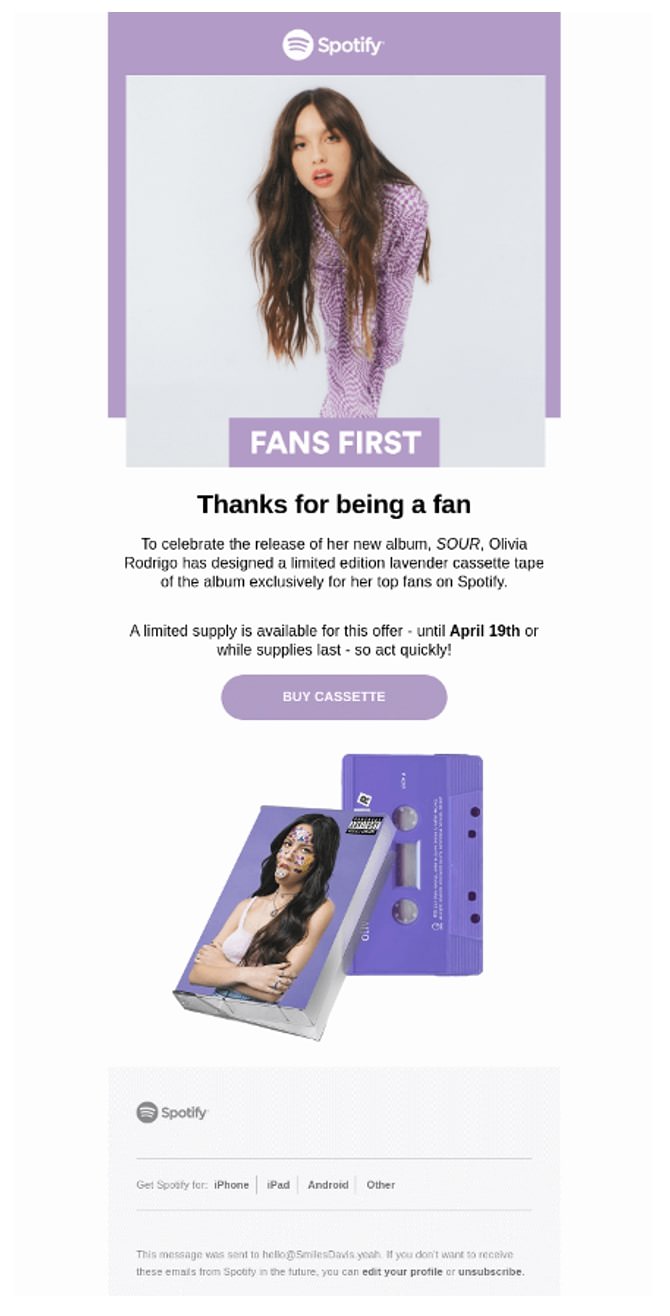Select the Android download link
Viewport: 670px width, 1316px height.
(x=328, y=1185)
